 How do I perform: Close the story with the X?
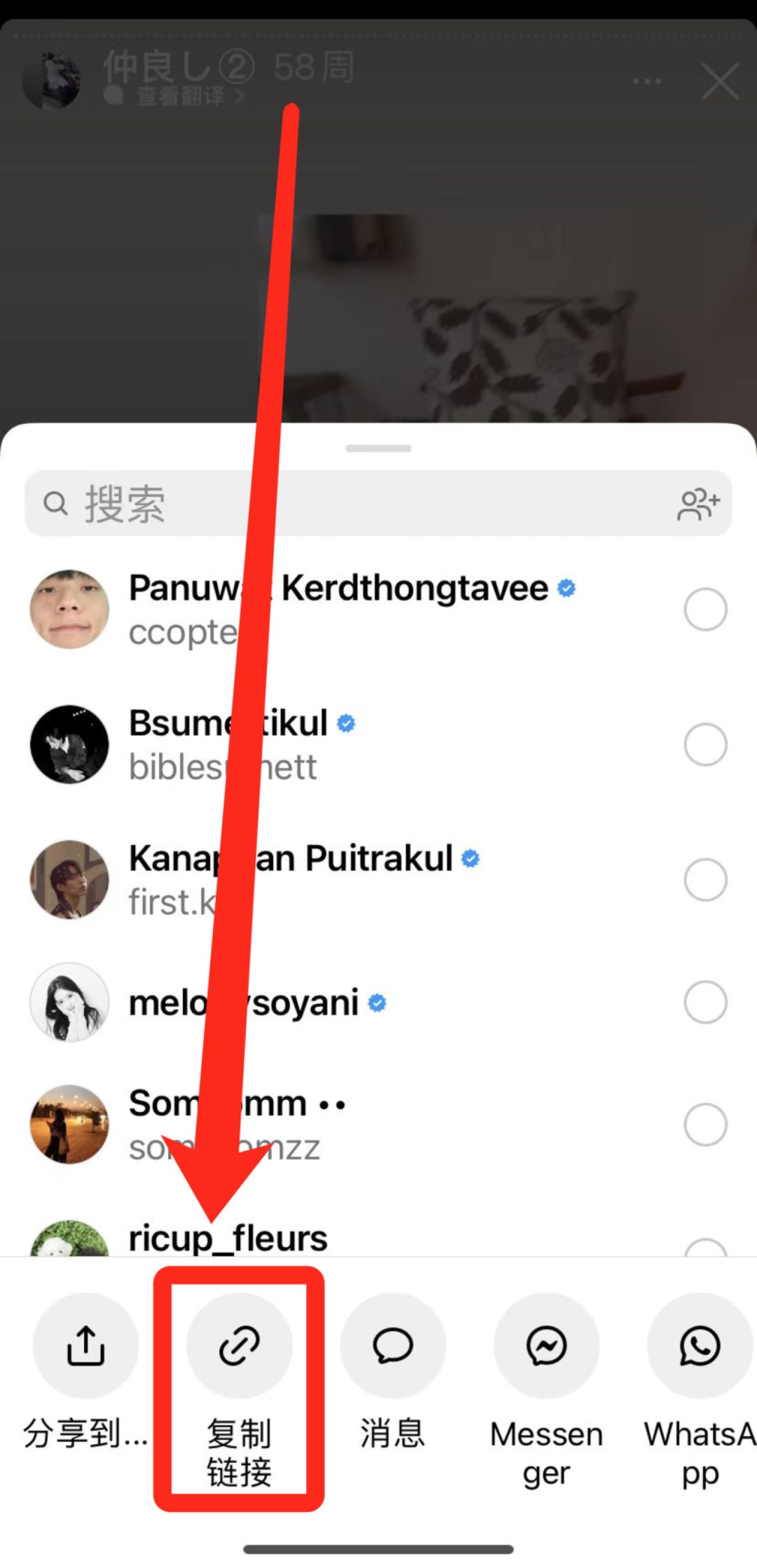point(720,81)
